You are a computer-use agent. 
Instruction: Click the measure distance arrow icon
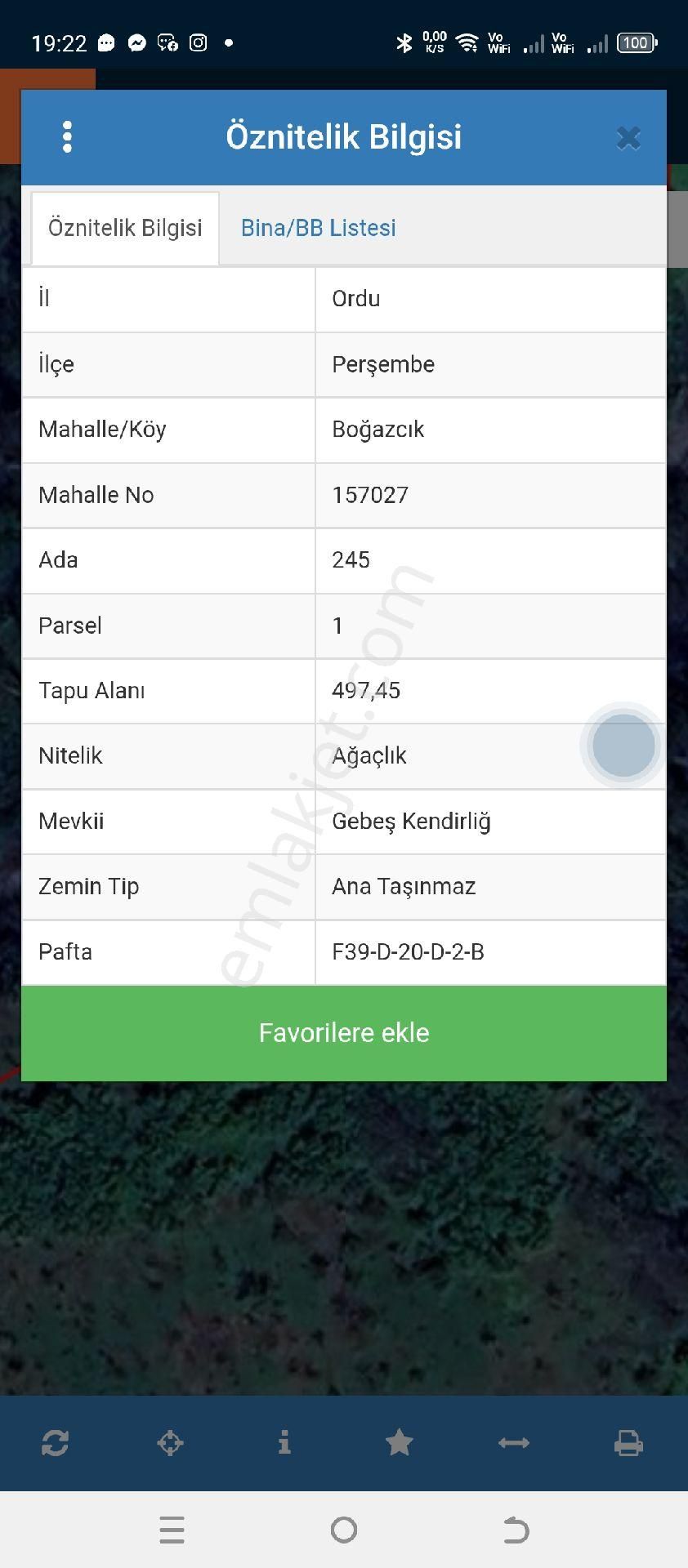(514, 1443)
